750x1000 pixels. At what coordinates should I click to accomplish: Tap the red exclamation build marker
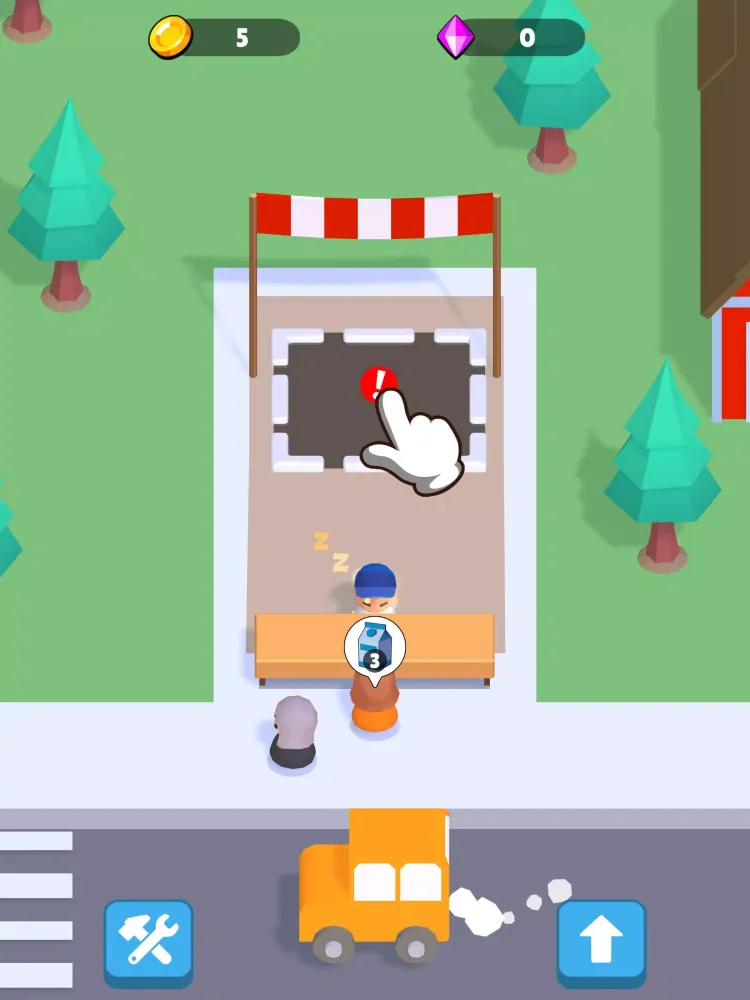click(x=380, y=383)
